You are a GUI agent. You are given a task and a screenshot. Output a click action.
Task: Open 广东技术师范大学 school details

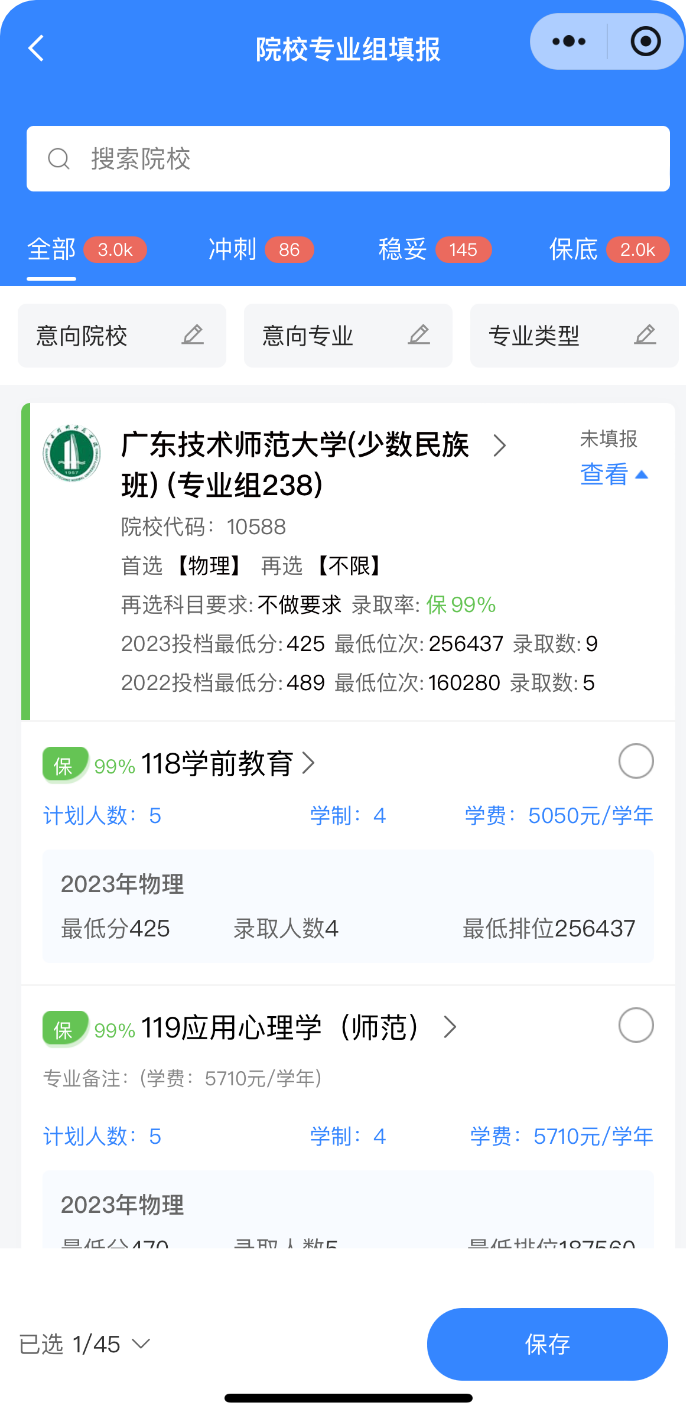(499, 446)
